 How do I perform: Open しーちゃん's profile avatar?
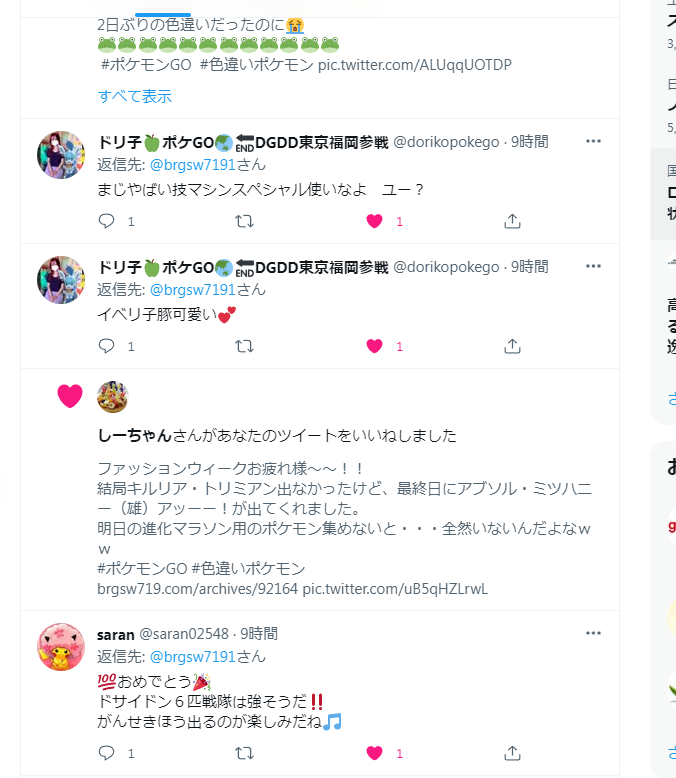click(x=112, y=397)
